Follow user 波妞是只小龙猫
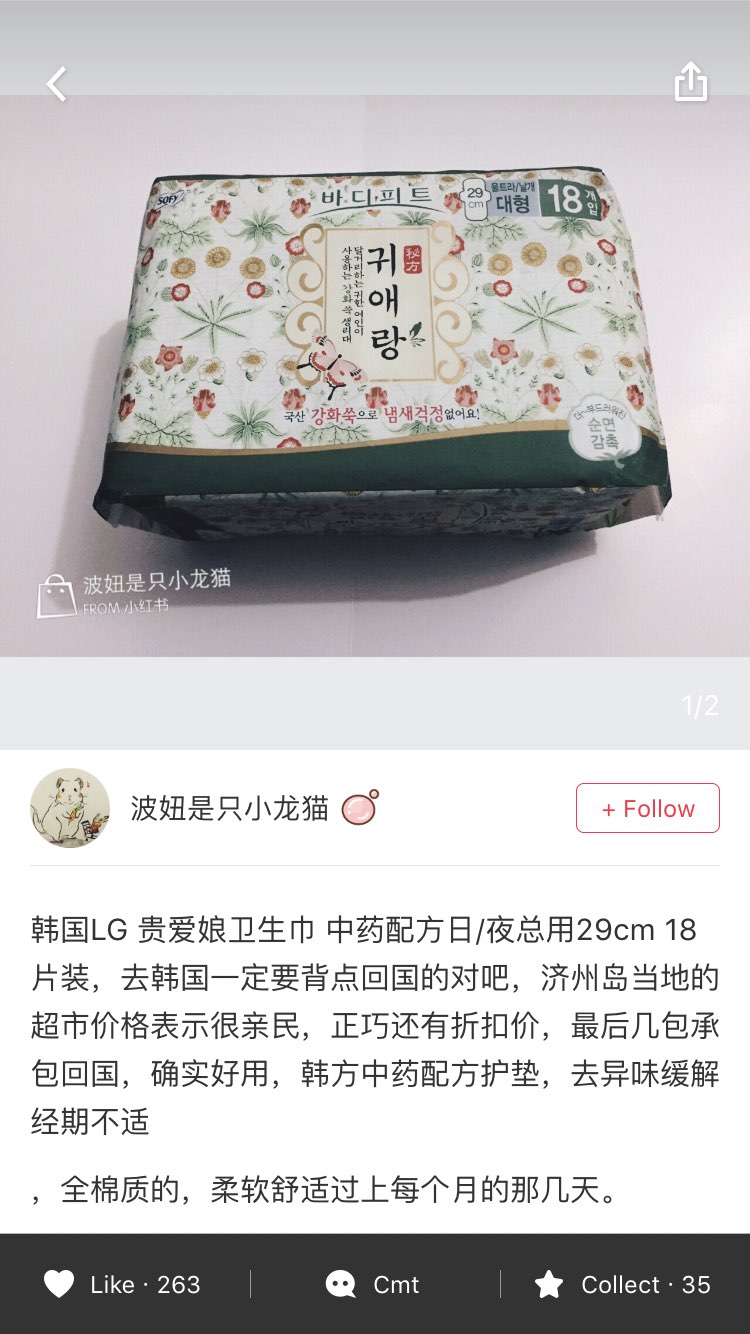This screenshot has width=750, height=1334. pos(647,808)
